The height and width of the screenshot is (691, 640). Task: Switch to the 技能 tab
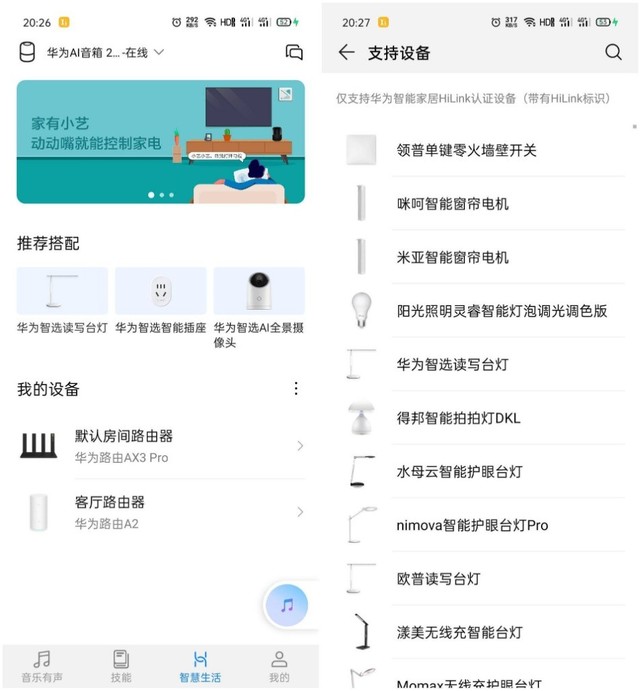pyautogui.click(x=121, y=666)
